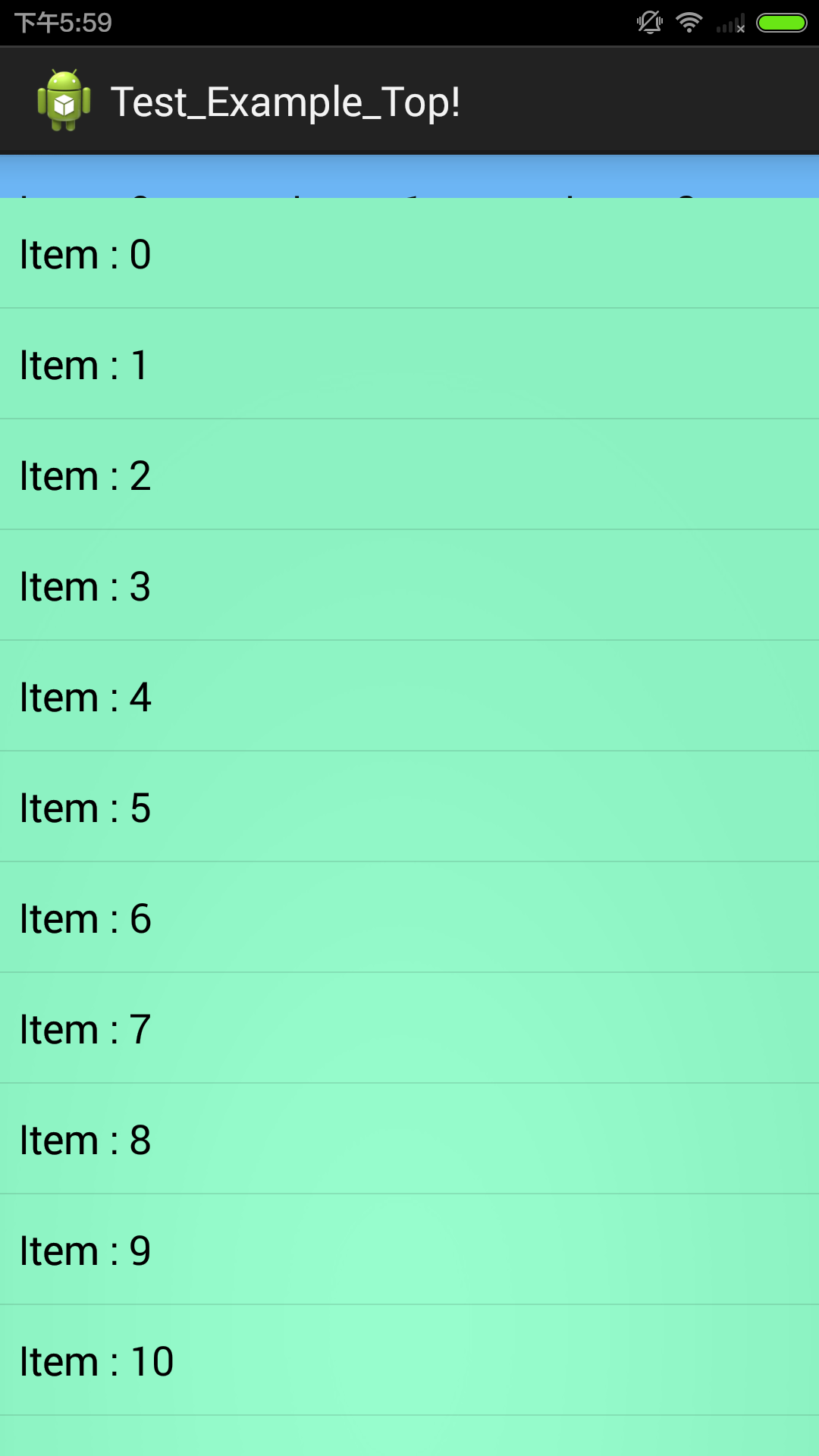Open the Item : 7 entry
This screenshot has height=1456, width=819.
coord(409,1028)
